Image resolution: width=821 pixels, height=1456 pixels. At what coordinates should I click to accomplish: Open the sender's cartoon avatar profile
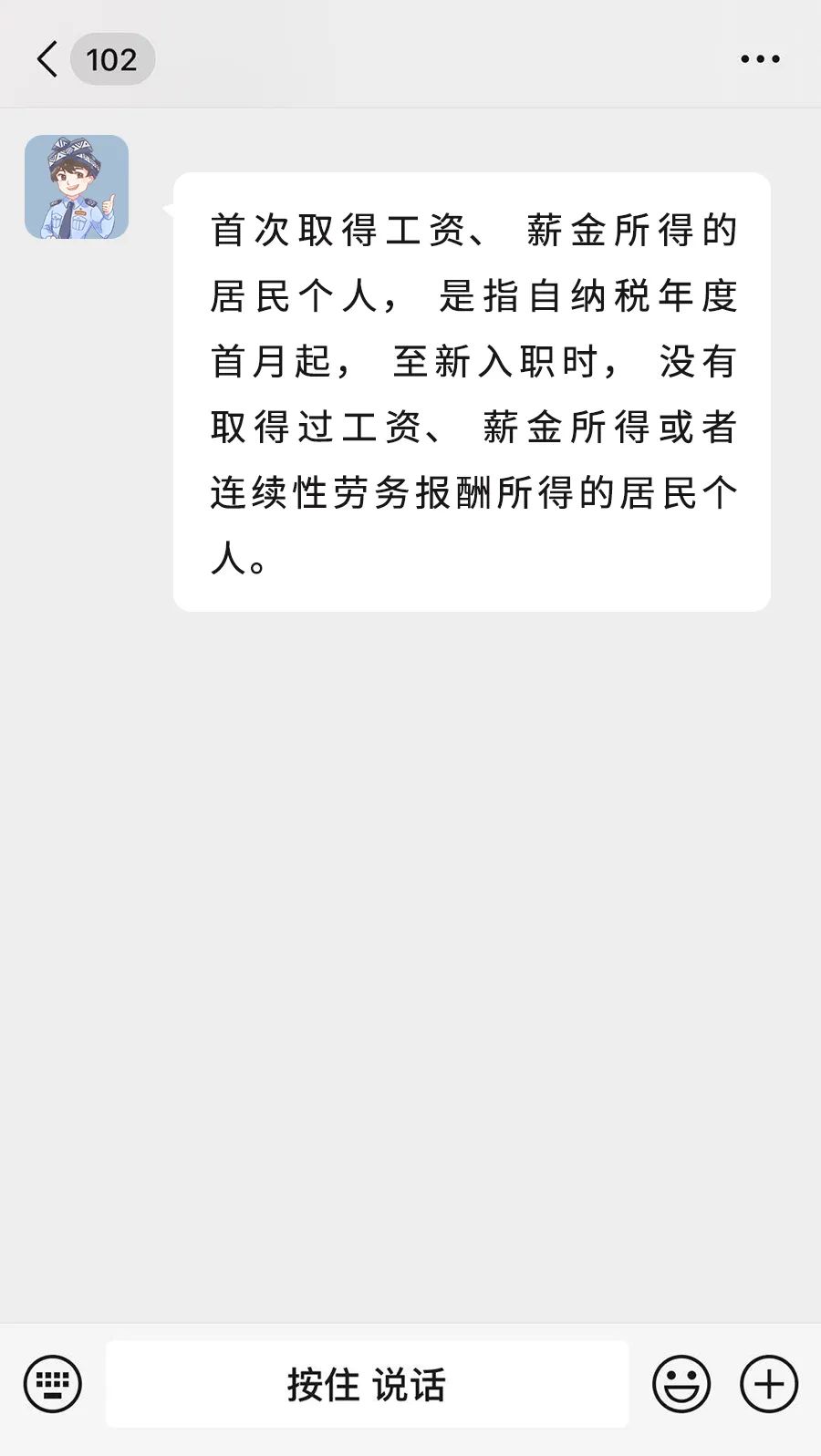[77, 187]
